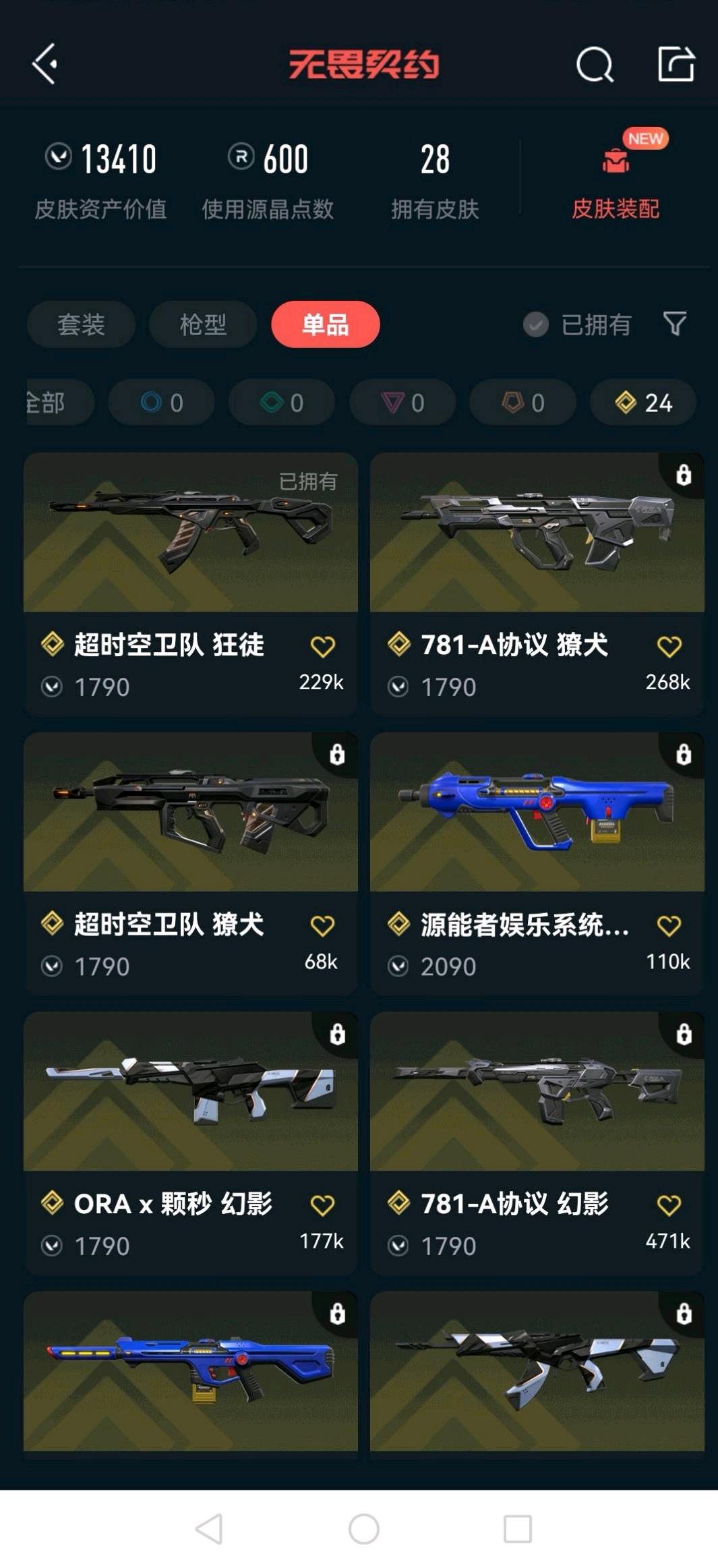This screenshot has width=718, height=1568.
Task: Open 皮肤装配 skin loadout
Action: tap(615, 179)
